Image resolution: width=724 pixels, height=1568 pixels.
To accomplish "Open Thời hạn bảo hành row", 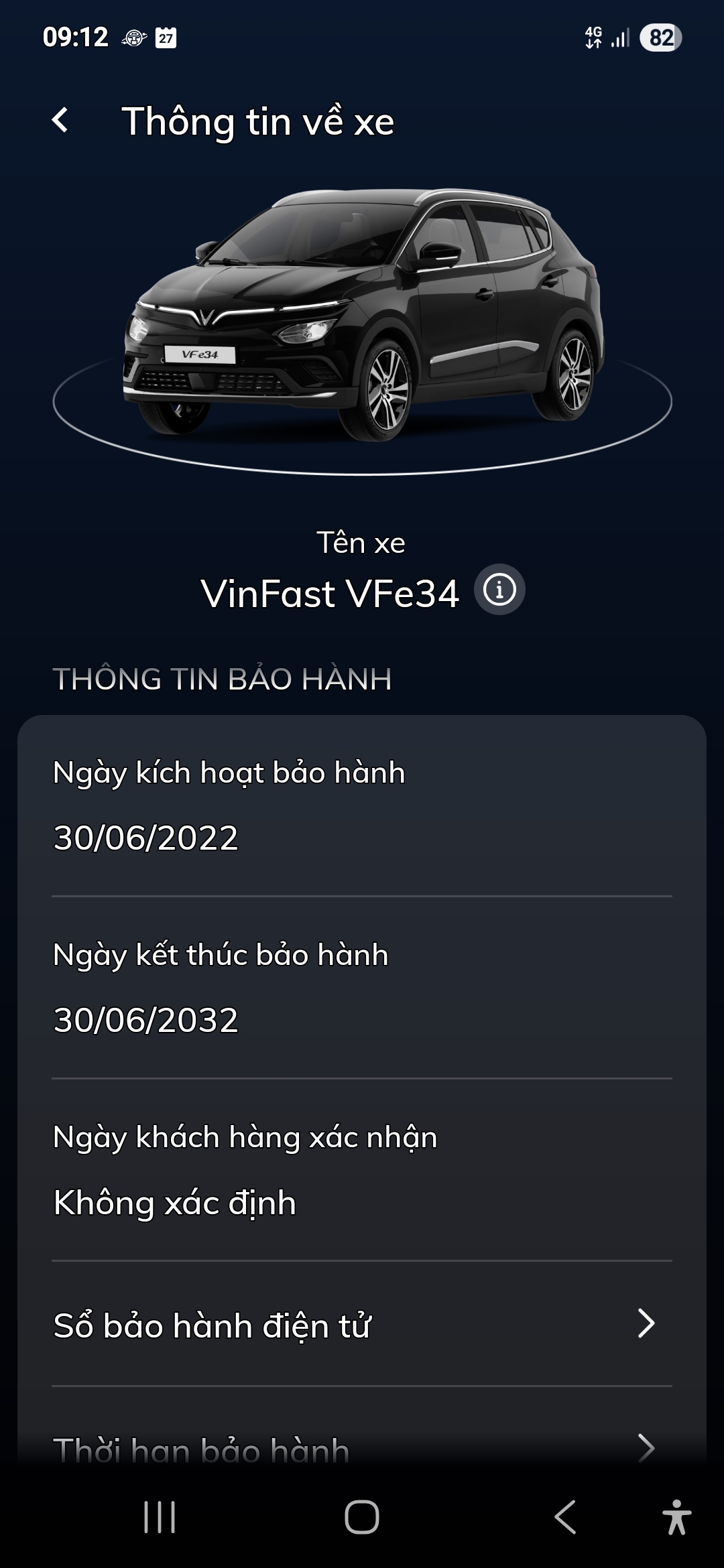I will pos(362,1447).
